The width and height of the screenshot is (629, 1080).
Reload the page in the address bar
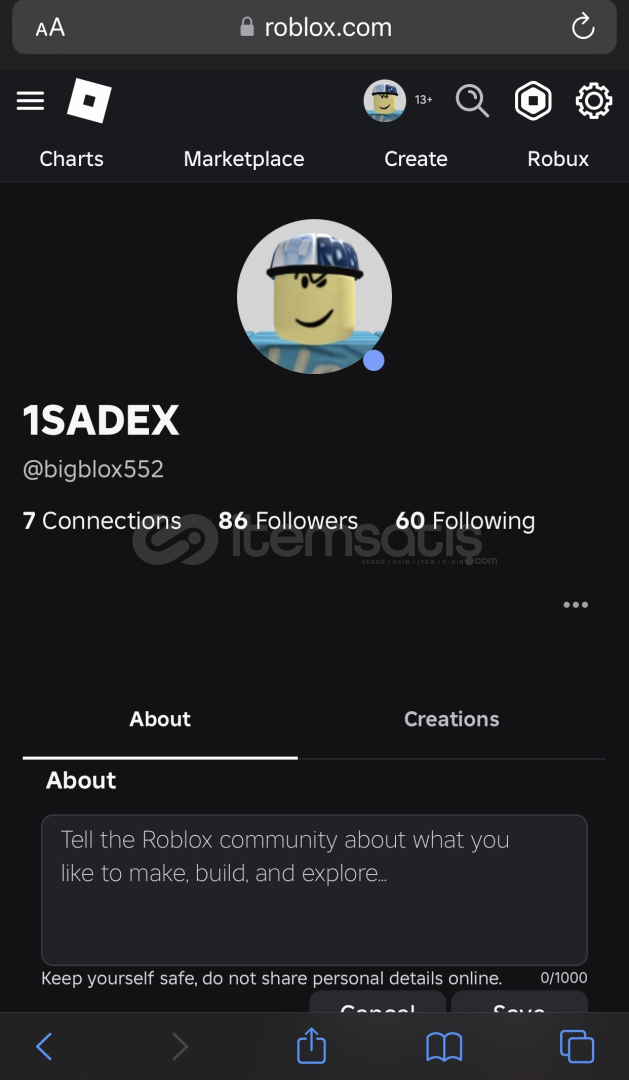pos(583,27)
